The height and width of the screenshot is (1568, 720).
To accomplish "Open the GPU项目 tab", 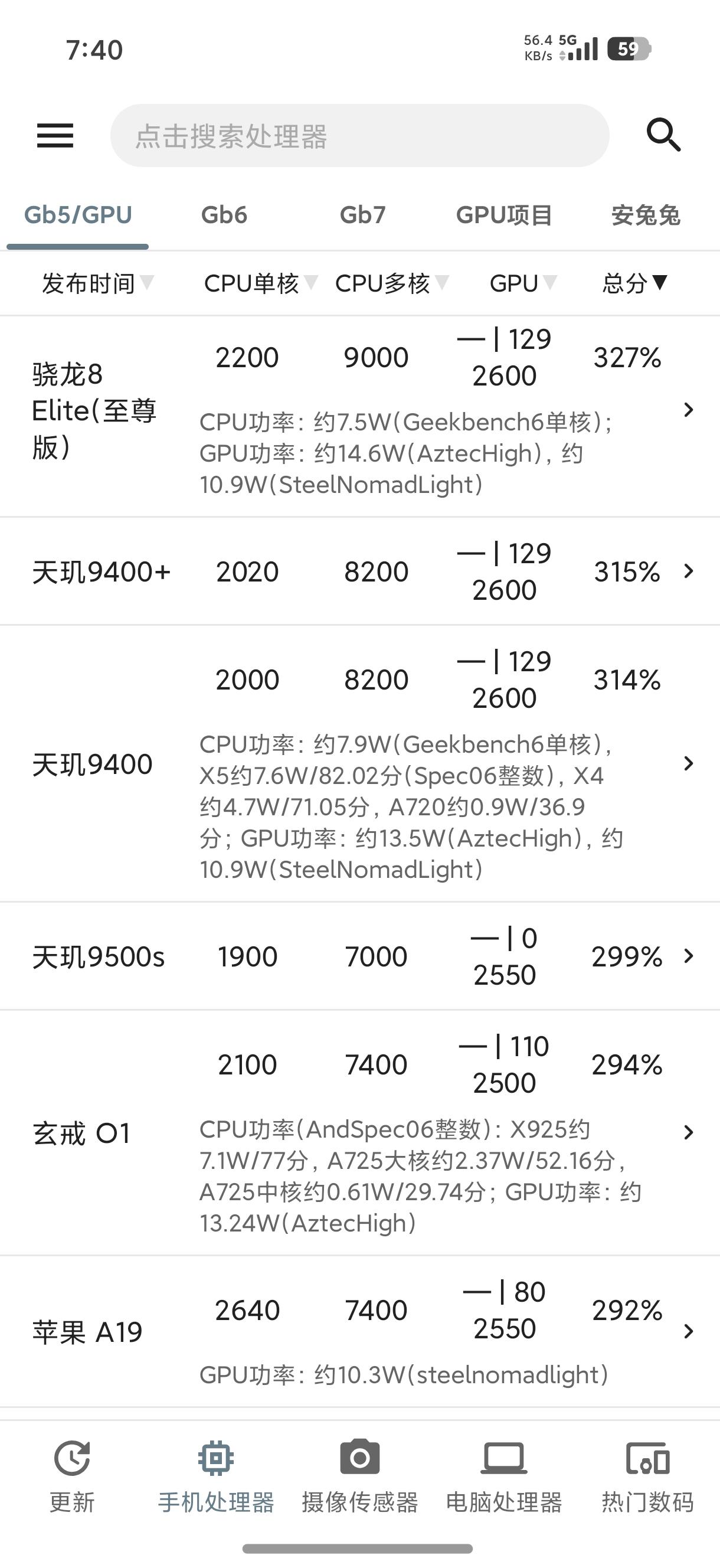I will pos(504,215).
